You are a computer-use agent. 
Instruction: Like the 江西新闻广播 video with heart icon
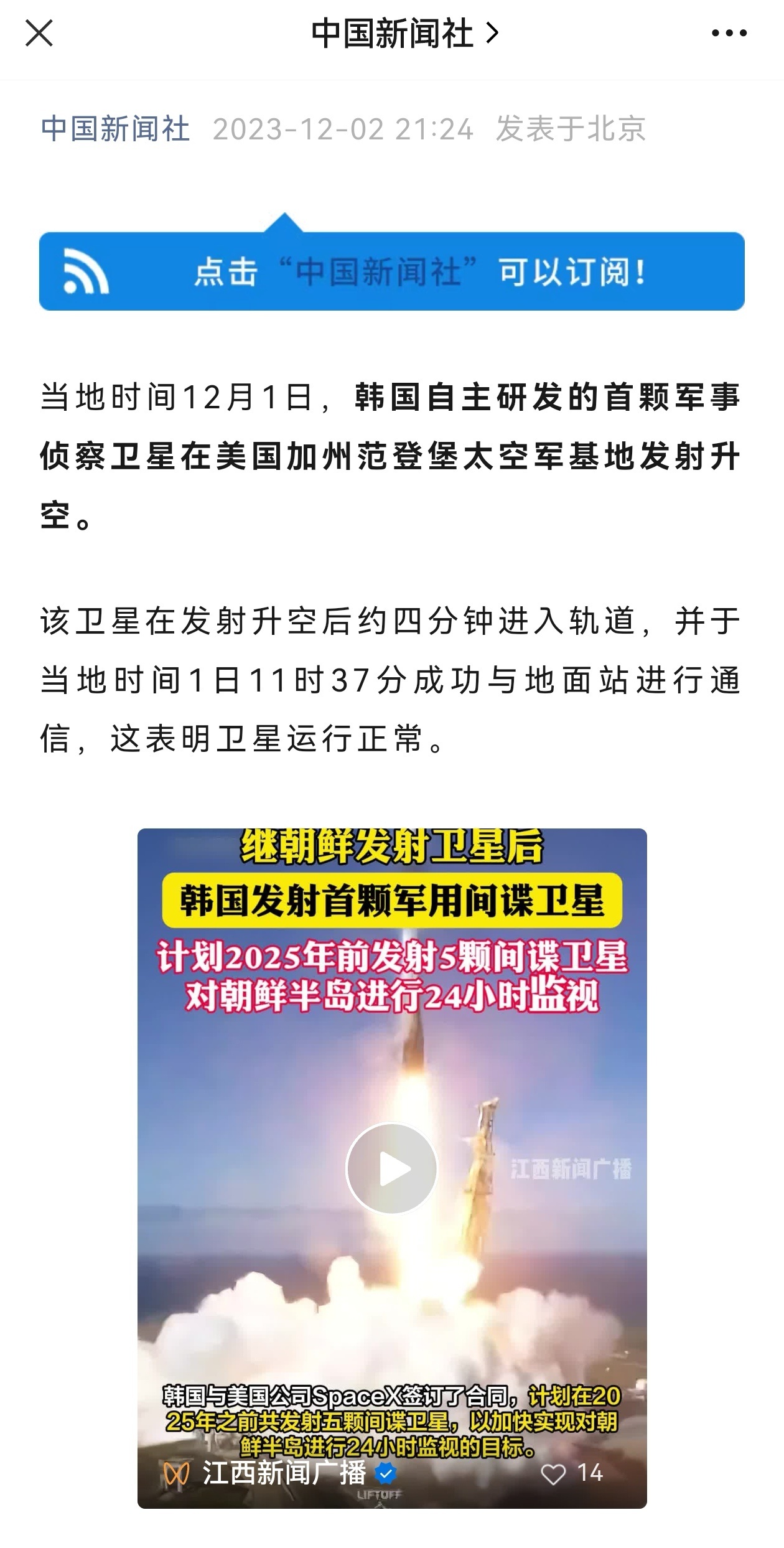[x=553, y=1473]
